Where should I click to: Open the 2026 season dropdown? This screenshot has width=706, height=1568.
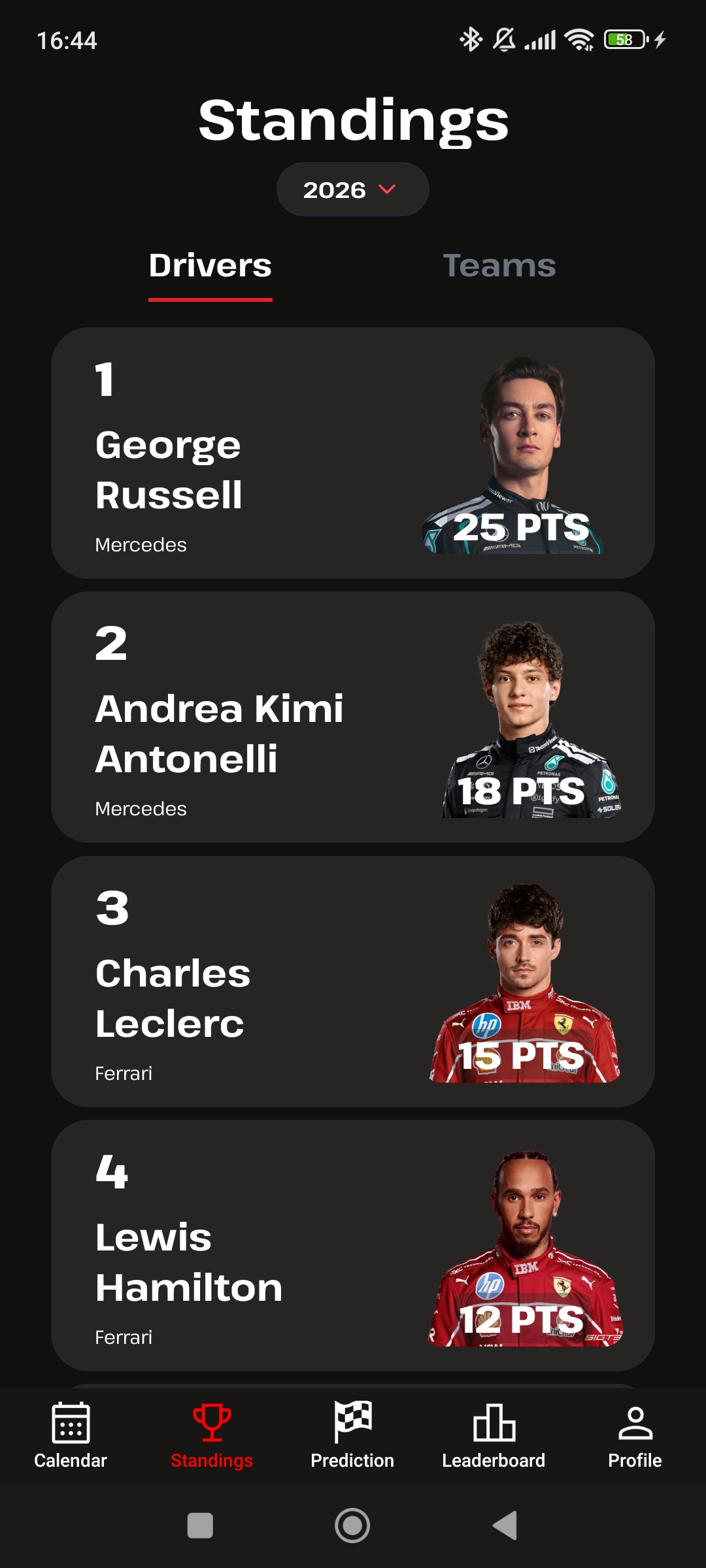(352, 189)
